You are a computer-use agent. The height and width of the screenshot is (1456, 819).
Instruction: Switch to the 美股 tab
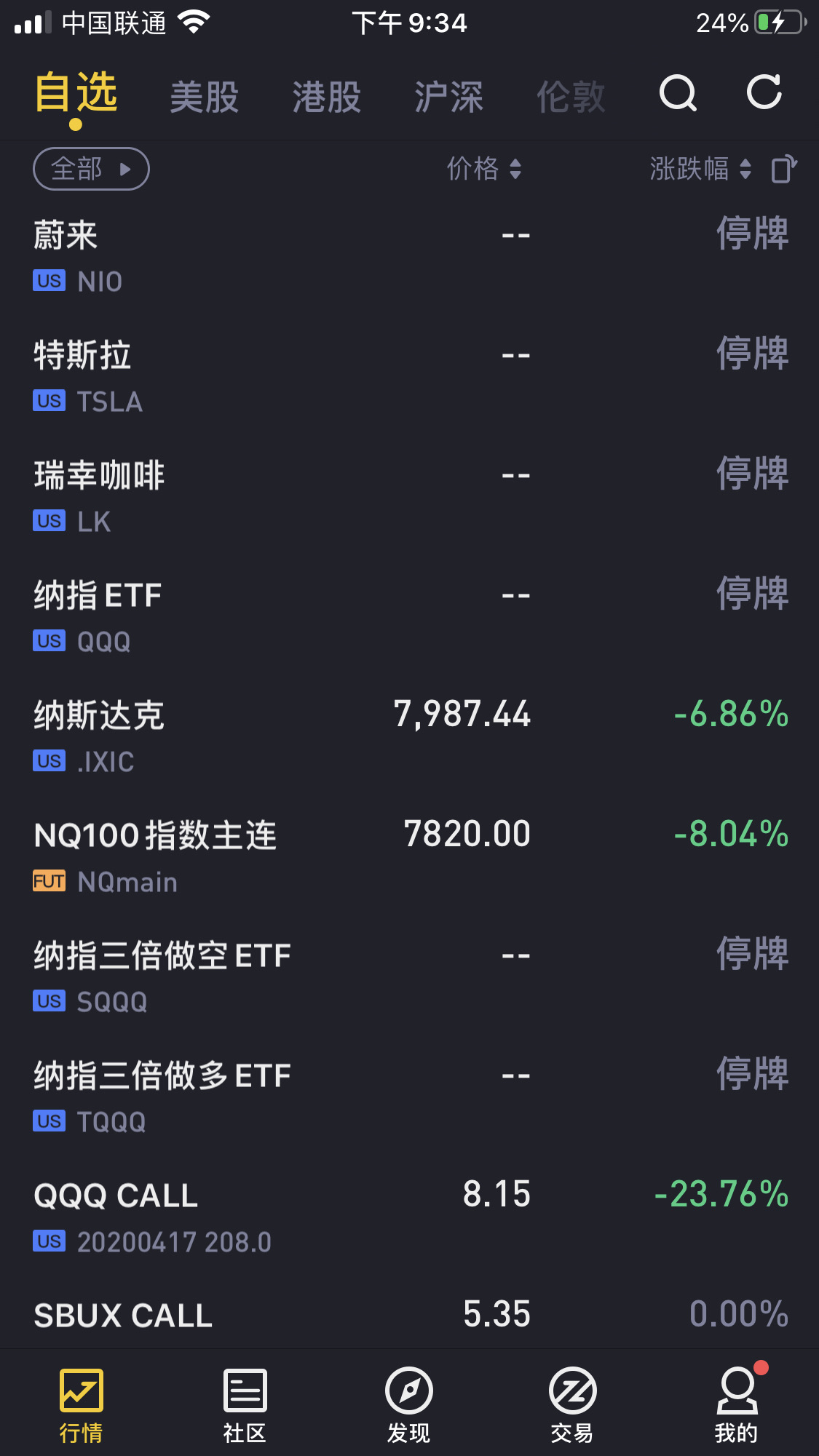coord(205,97)
